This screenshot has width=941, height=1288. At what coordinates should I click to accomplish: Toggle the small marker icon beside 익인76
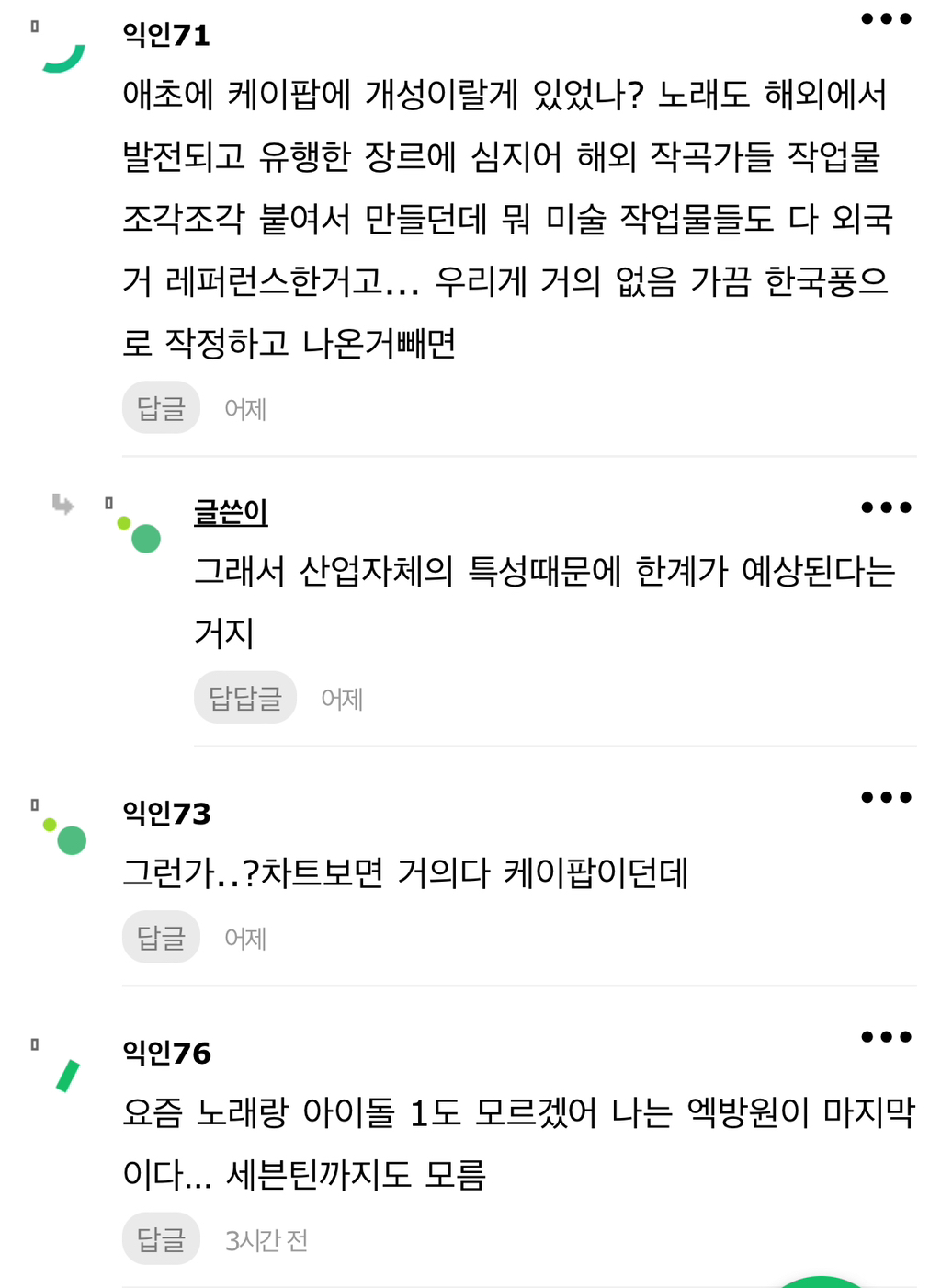tap(35, 1045)
